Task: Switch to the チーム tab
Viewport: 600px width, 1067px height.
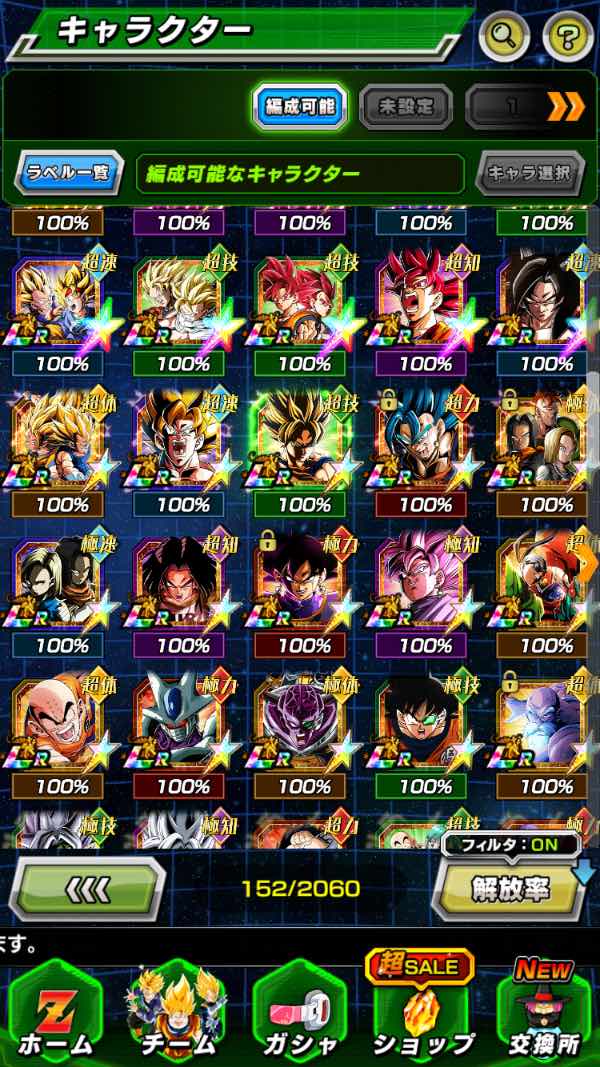Action: click(176, 1010)
